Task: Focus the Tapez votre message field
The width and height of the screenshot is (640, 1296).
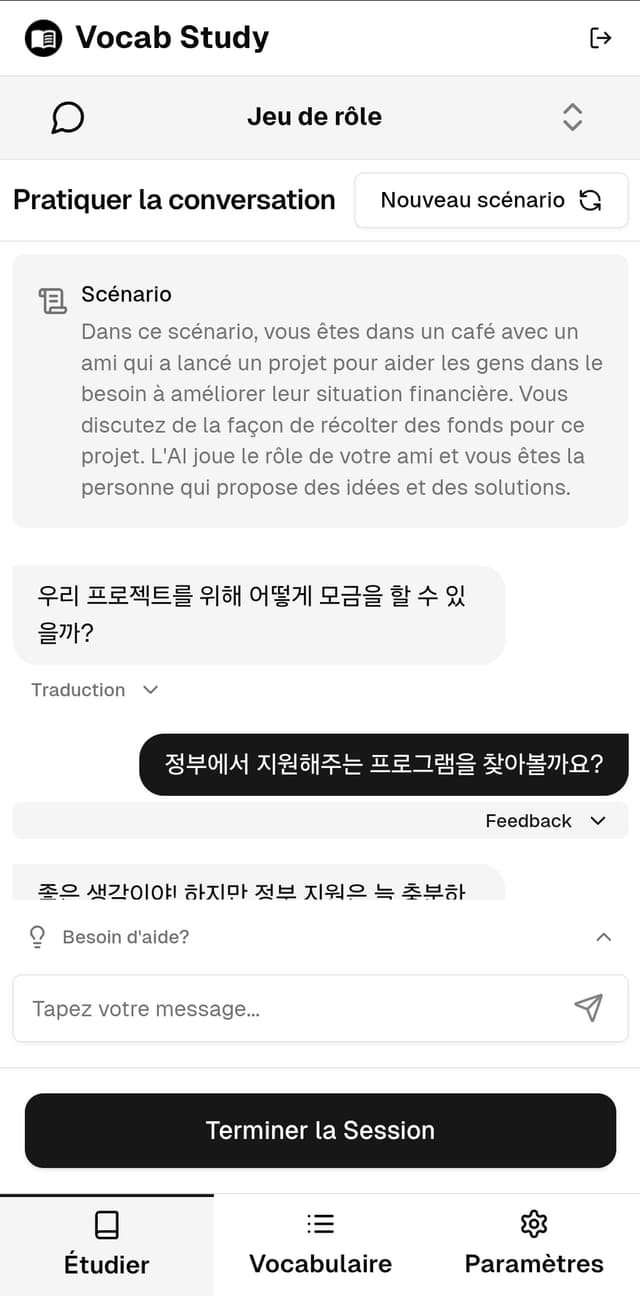Action: (x=295, y=1008)
